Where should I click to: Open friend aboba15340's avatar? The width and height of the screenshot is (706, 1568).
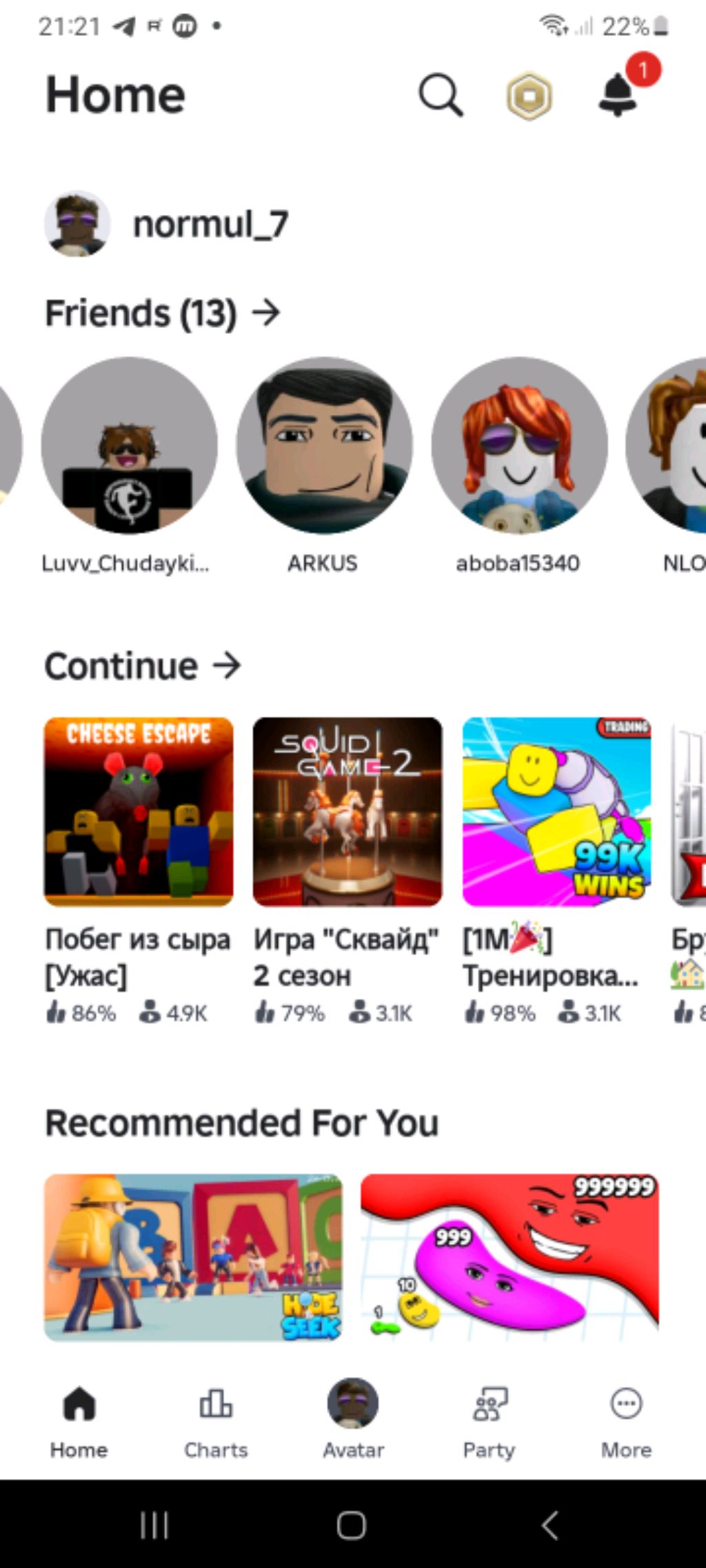[x=519, y=446]
